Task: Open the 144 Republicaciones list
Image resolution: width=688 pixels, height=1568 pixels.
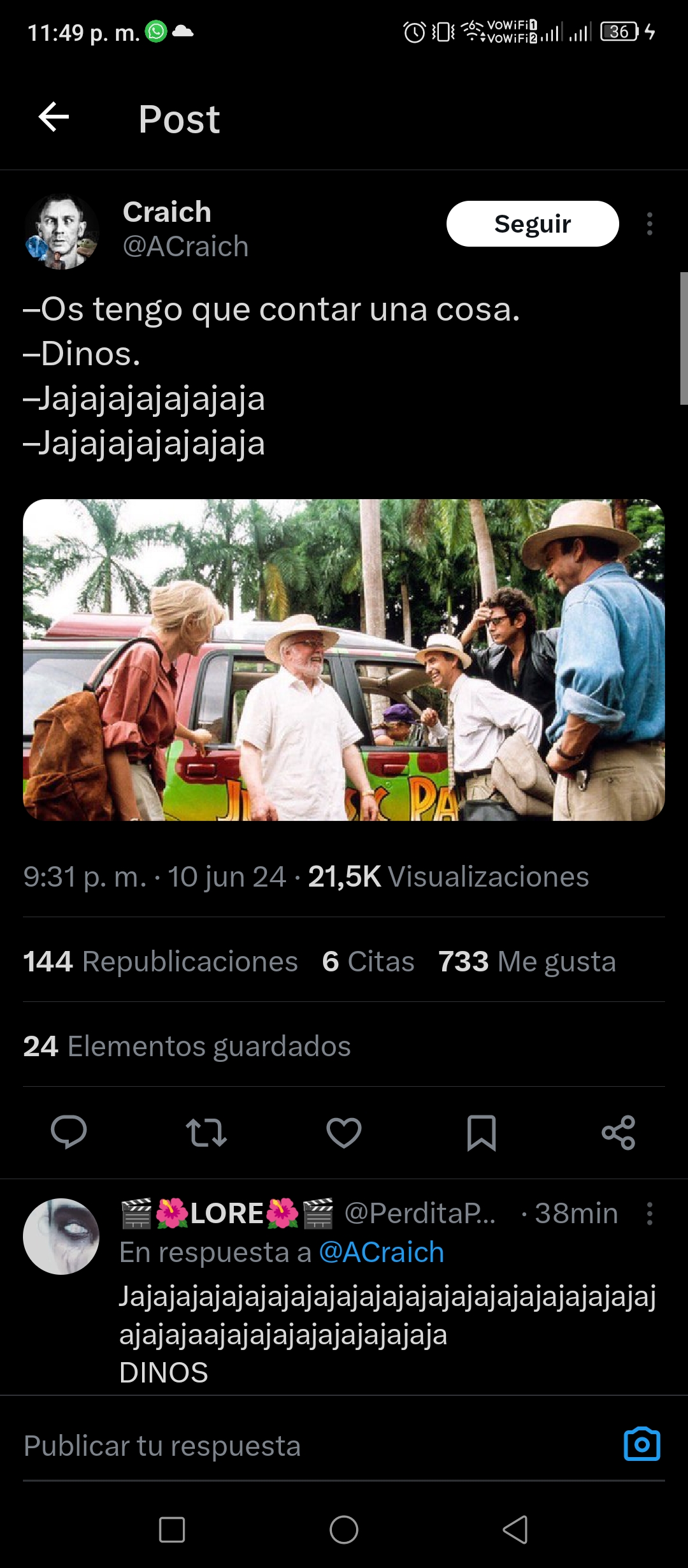Action: pos(161,961)
